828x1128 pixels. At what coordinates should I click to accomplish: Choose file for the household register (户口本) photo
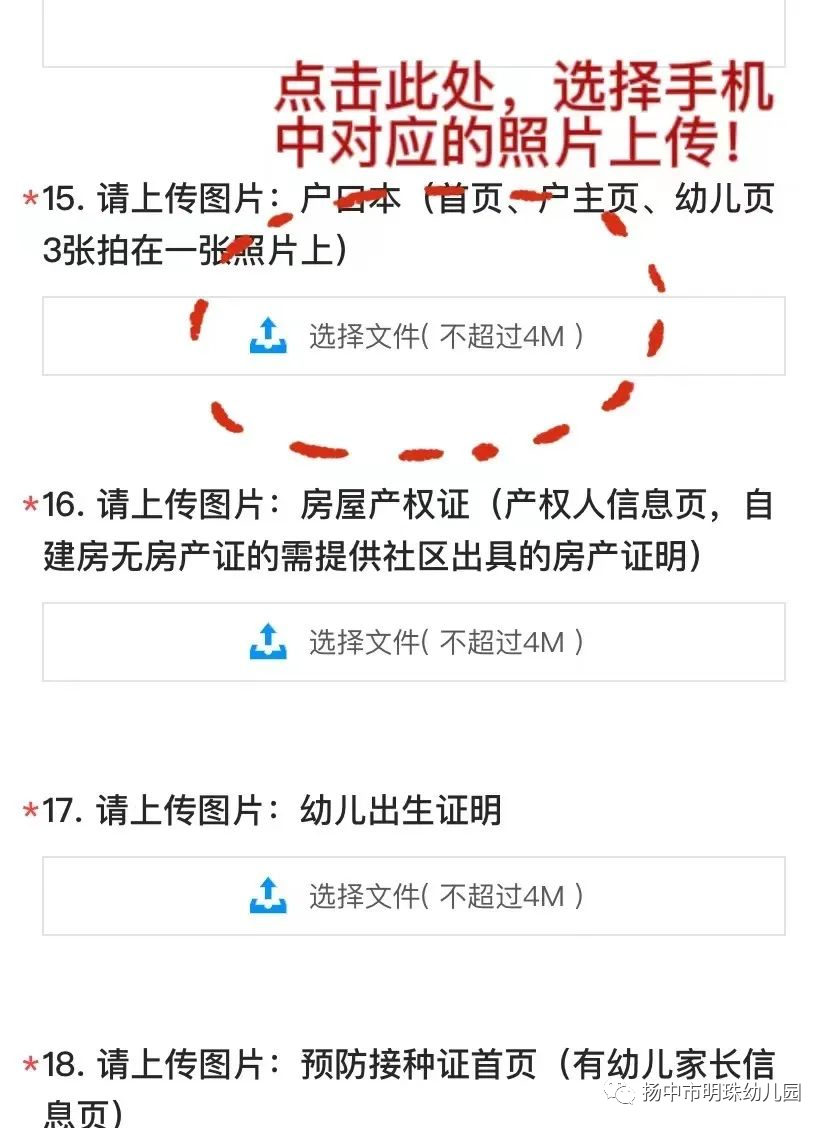[414, 336]
